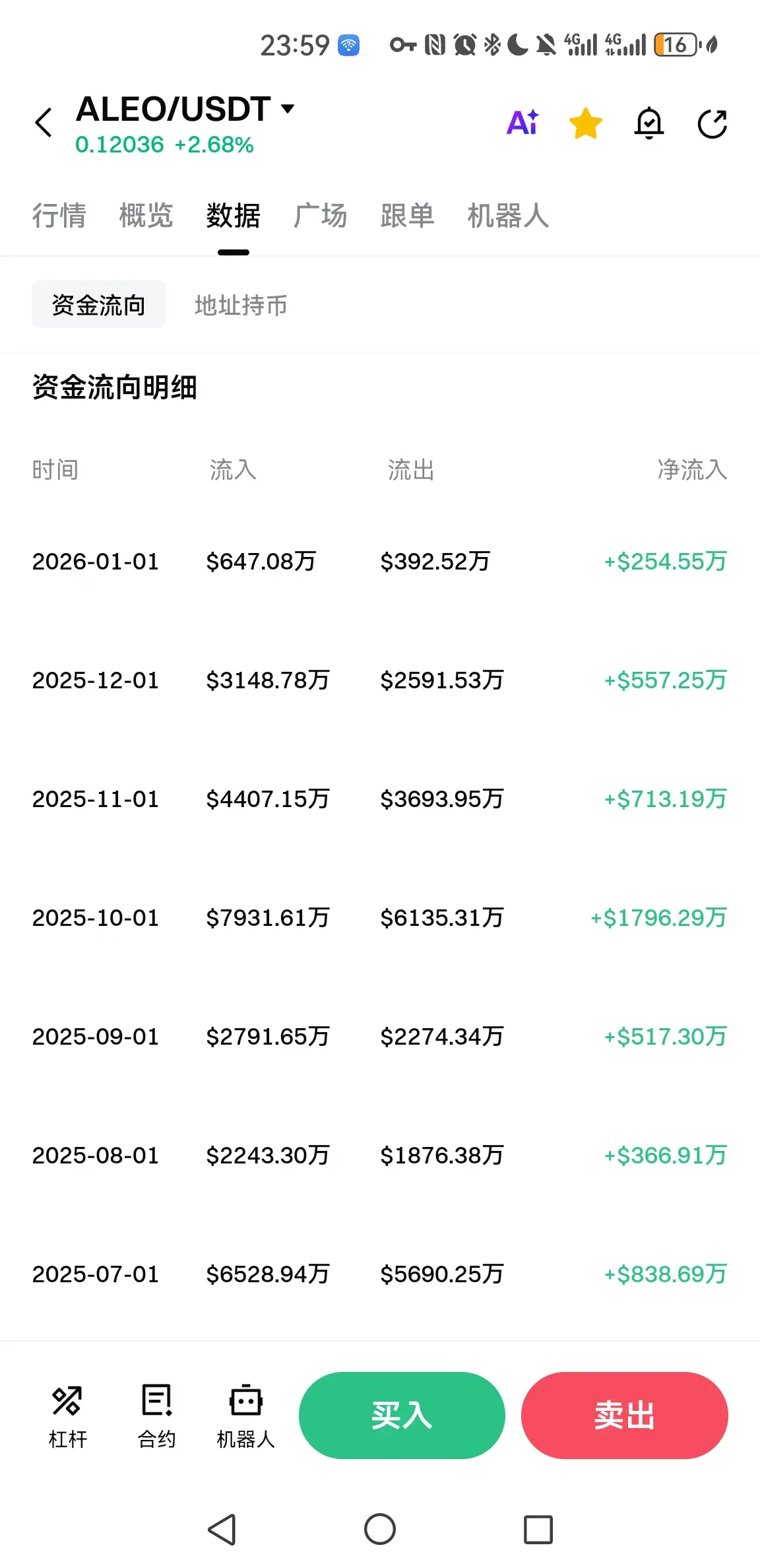Switch to the 跟单 tab
The height and width of the screenshot is (1568, 760).
408,216
